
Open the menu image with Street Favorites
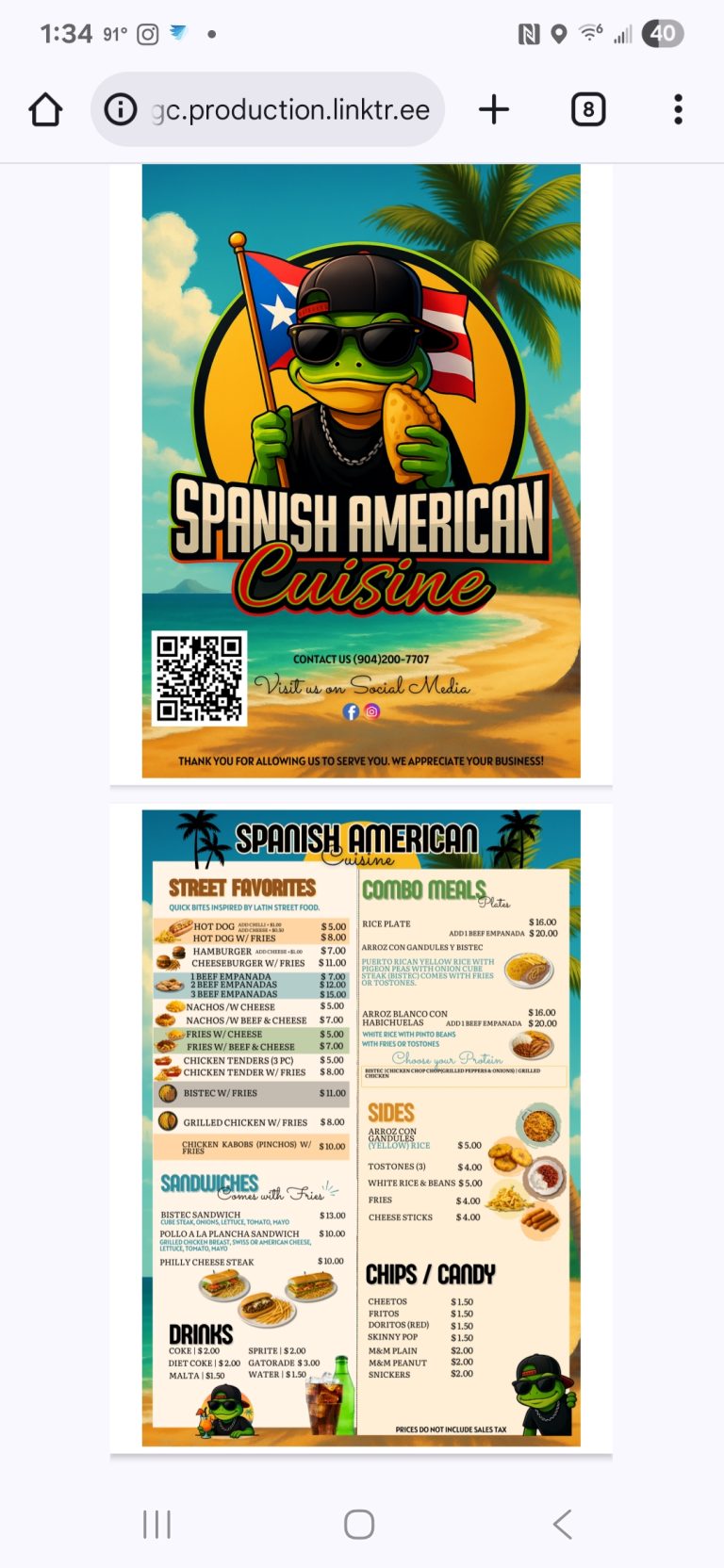(361, 1127)
